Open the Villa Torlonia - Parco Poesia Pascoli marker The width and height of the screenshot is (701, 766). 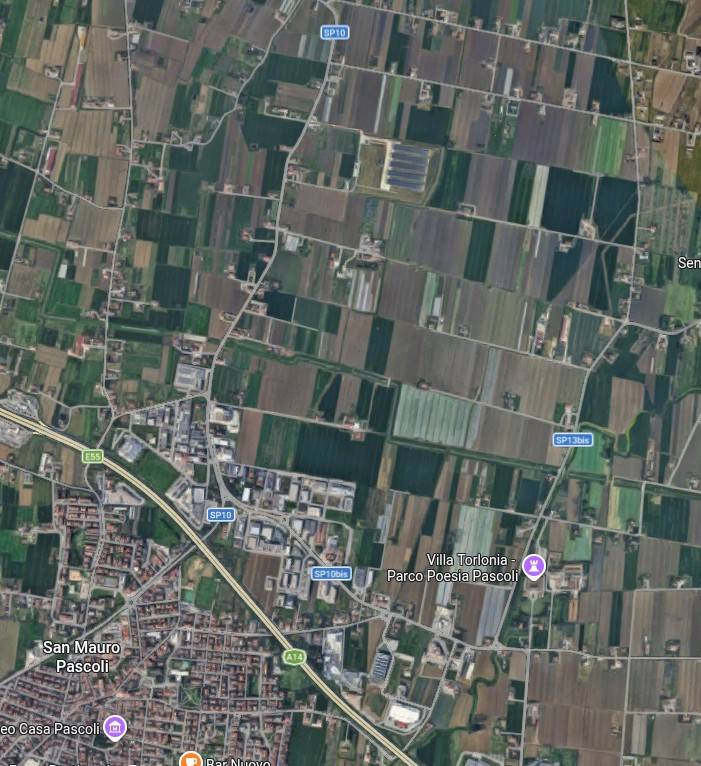pyautogui.click(x=534, y=567)
